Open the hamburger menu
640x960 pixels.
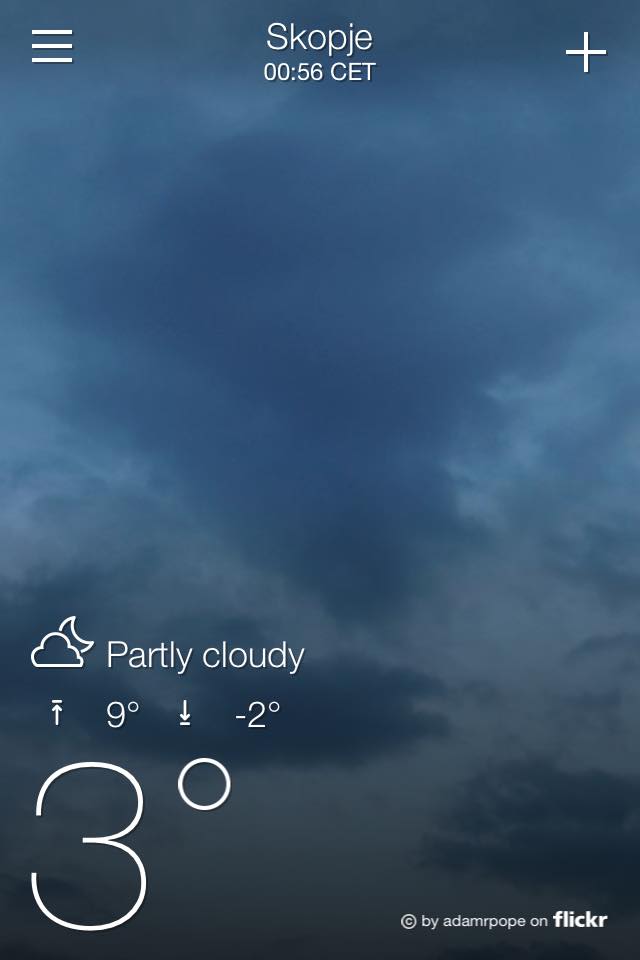click(52, 46)
